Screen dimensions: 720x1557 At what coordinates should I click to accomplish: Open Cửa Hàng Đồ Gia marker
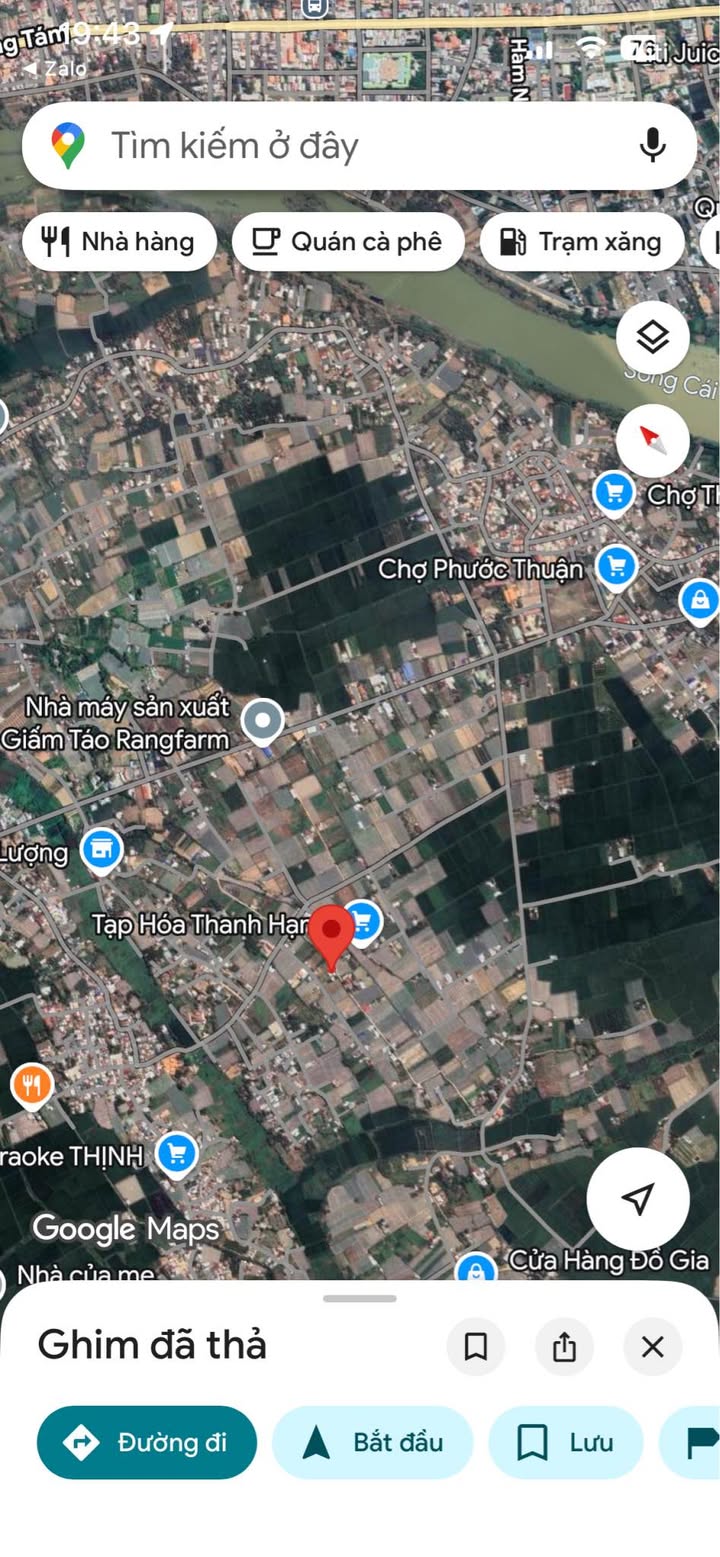(477, 1270)
